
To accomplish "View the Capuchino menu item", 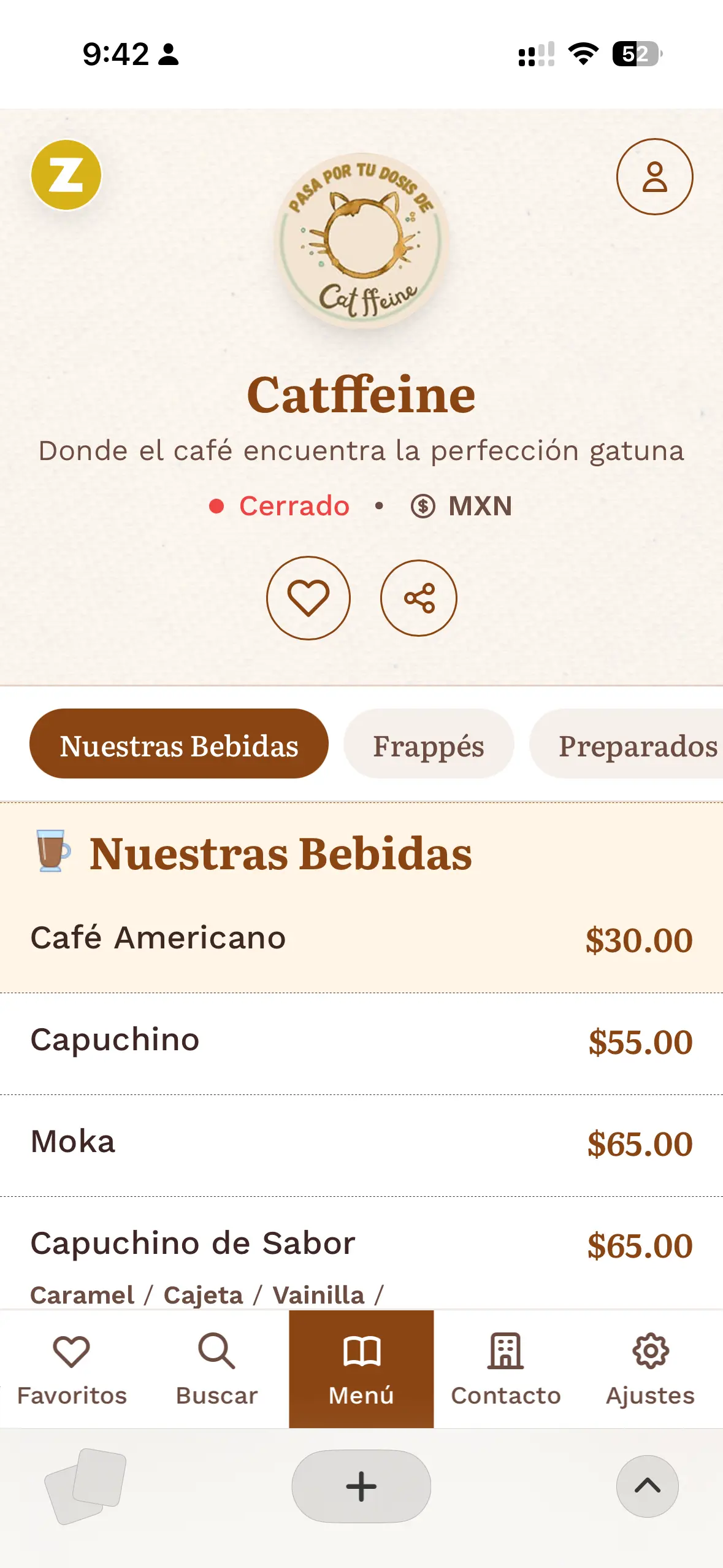I will click(361, 1041).
